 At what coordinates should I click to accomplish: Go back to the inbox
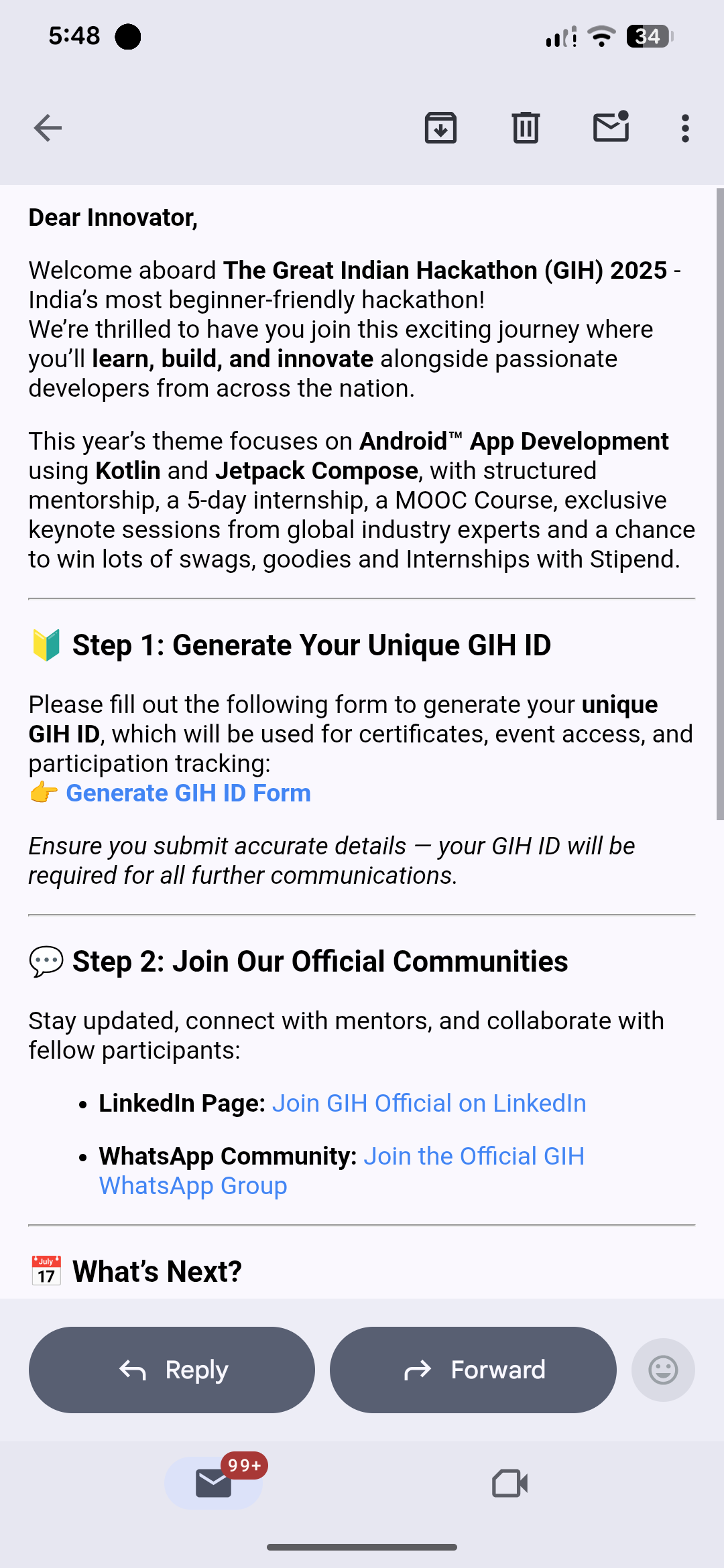click(48, 128)
